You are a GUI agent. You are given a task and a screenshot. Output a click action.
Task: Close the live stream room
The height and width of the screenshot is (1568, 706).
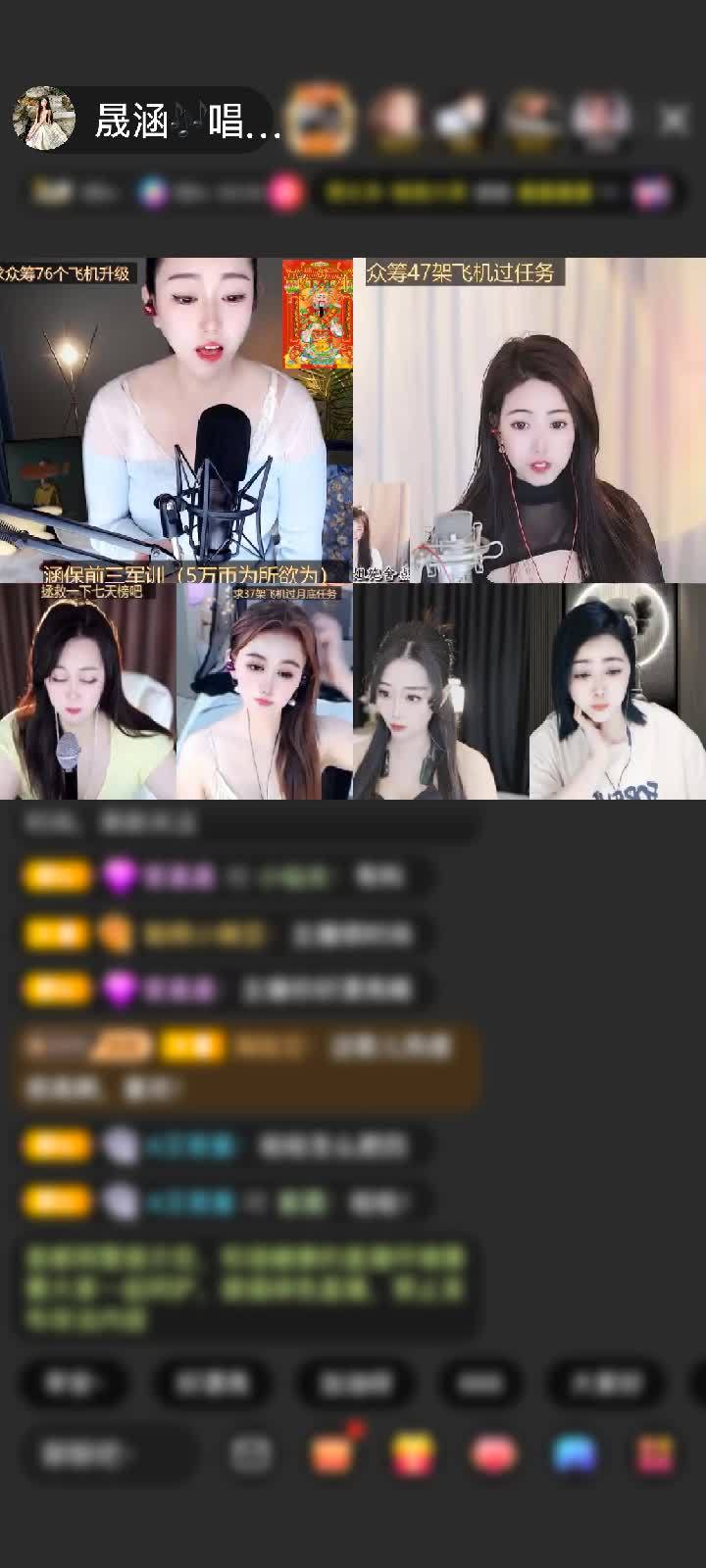pos(673,121)
